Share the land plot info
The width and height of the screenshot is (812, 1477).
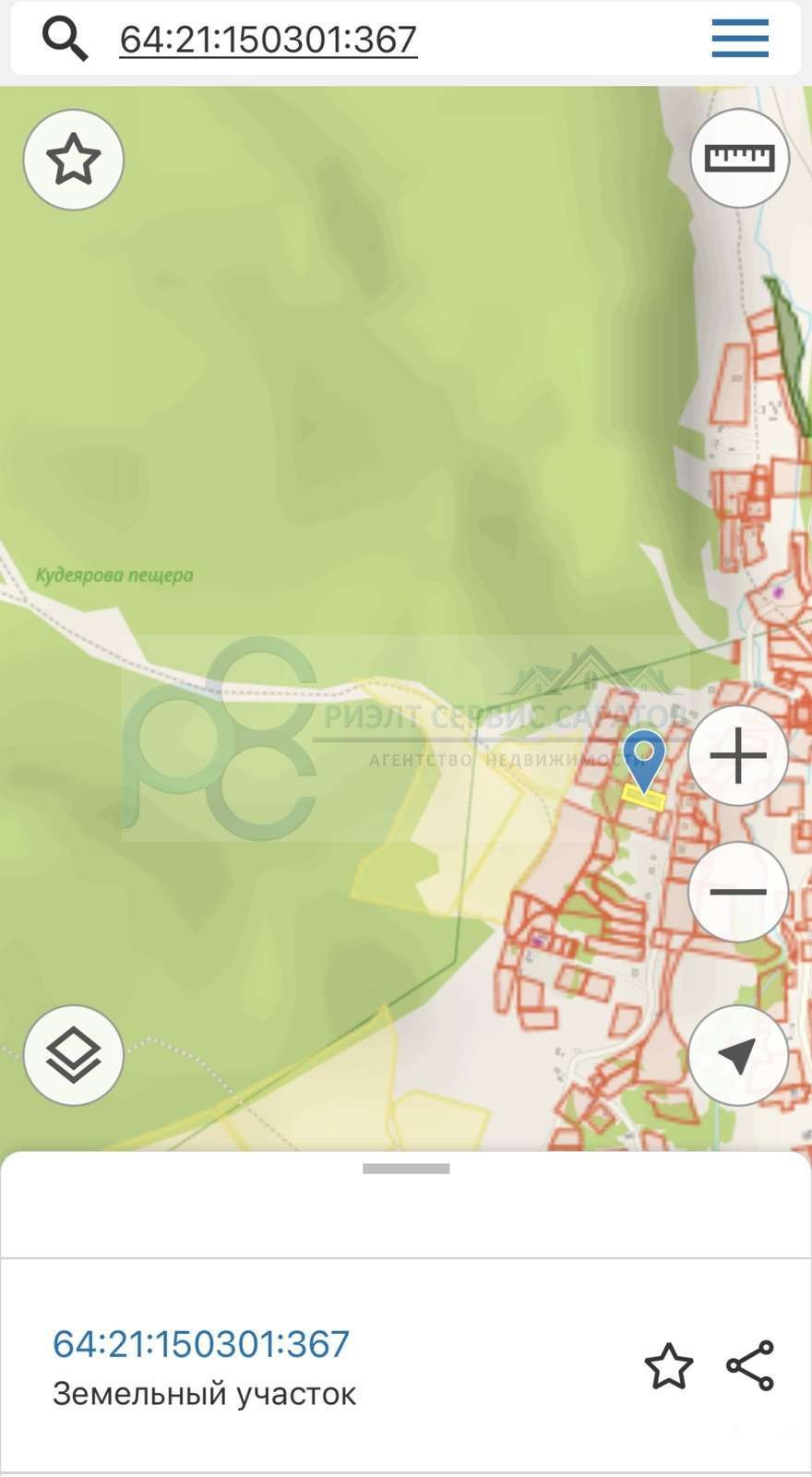(x=750, y=1366)
